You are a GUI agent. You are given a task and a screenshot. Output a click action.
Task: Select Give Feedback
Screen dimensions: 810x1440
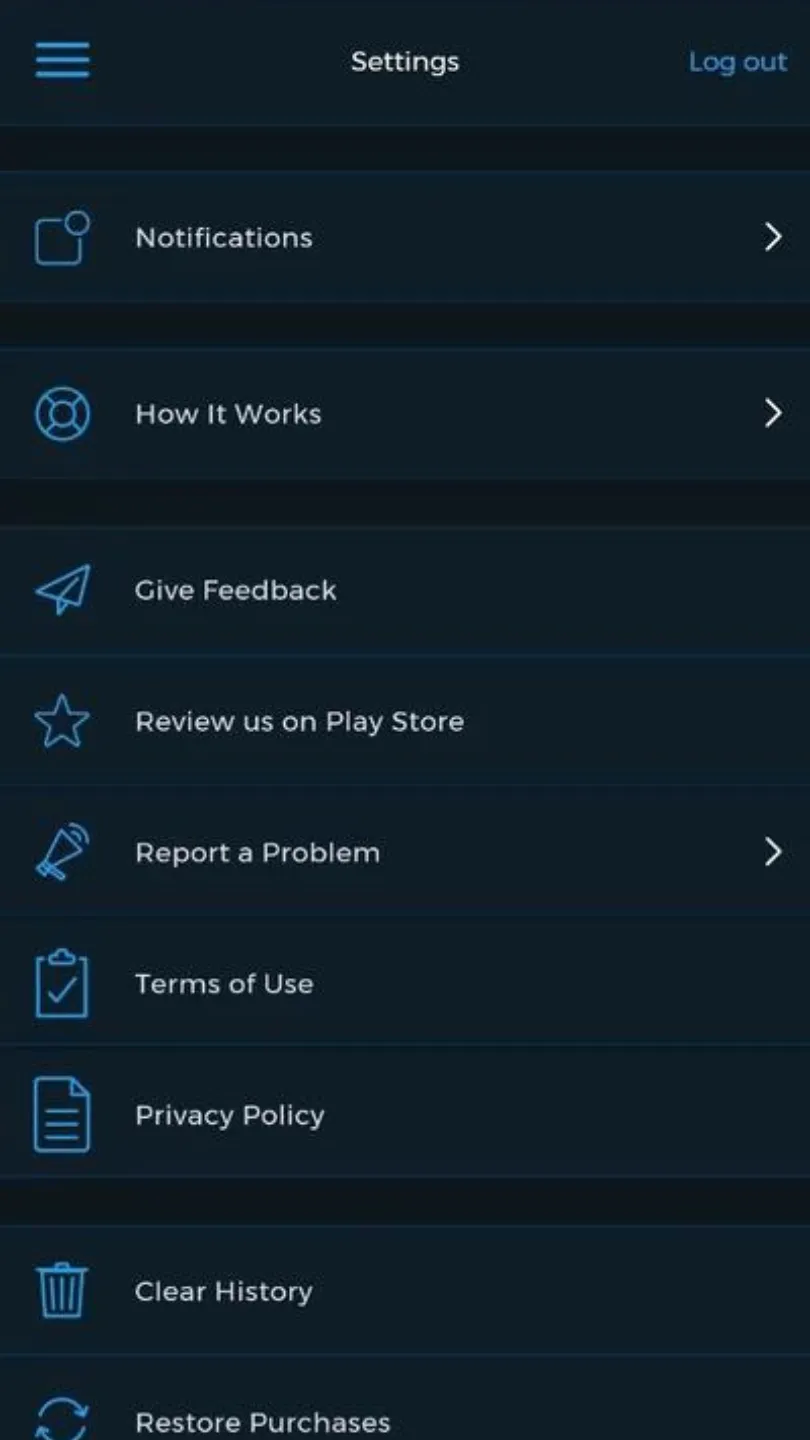(405, 590)
